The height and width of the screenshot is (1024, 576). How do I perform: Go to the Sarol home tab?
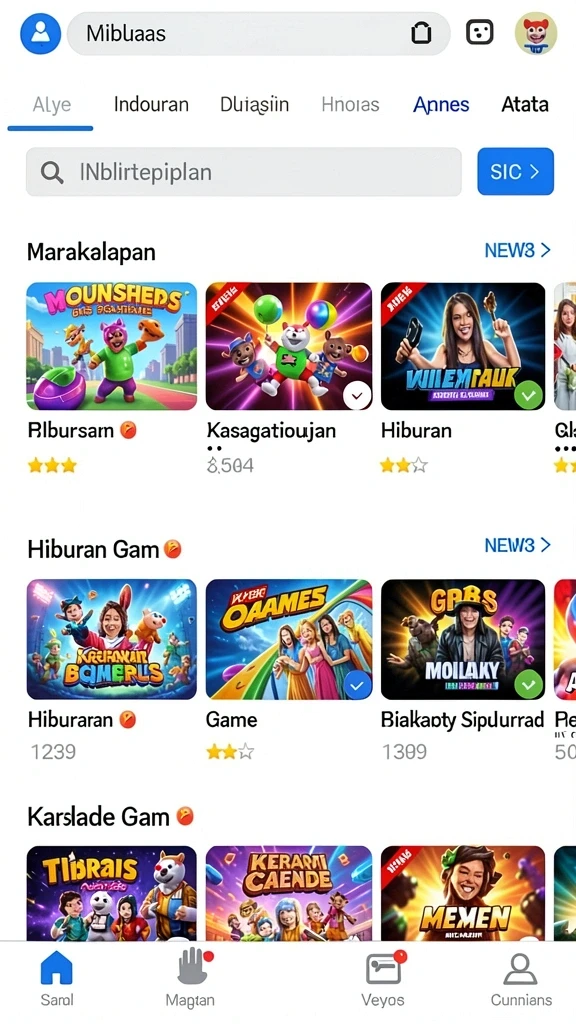(57, 978)
